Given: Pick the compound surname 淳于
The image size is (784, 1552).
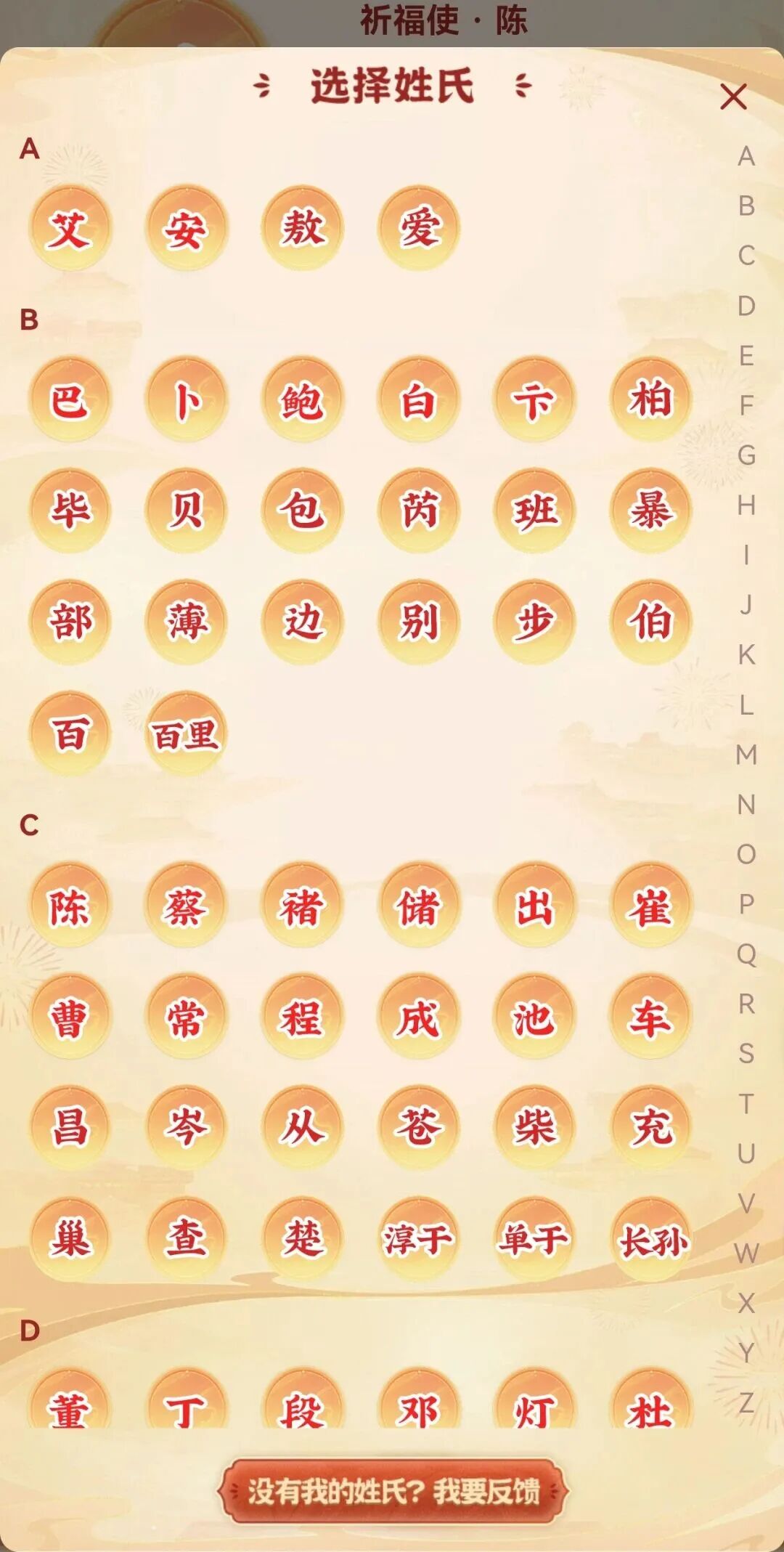Looking at the screenshot, I should coord(418,1239).
